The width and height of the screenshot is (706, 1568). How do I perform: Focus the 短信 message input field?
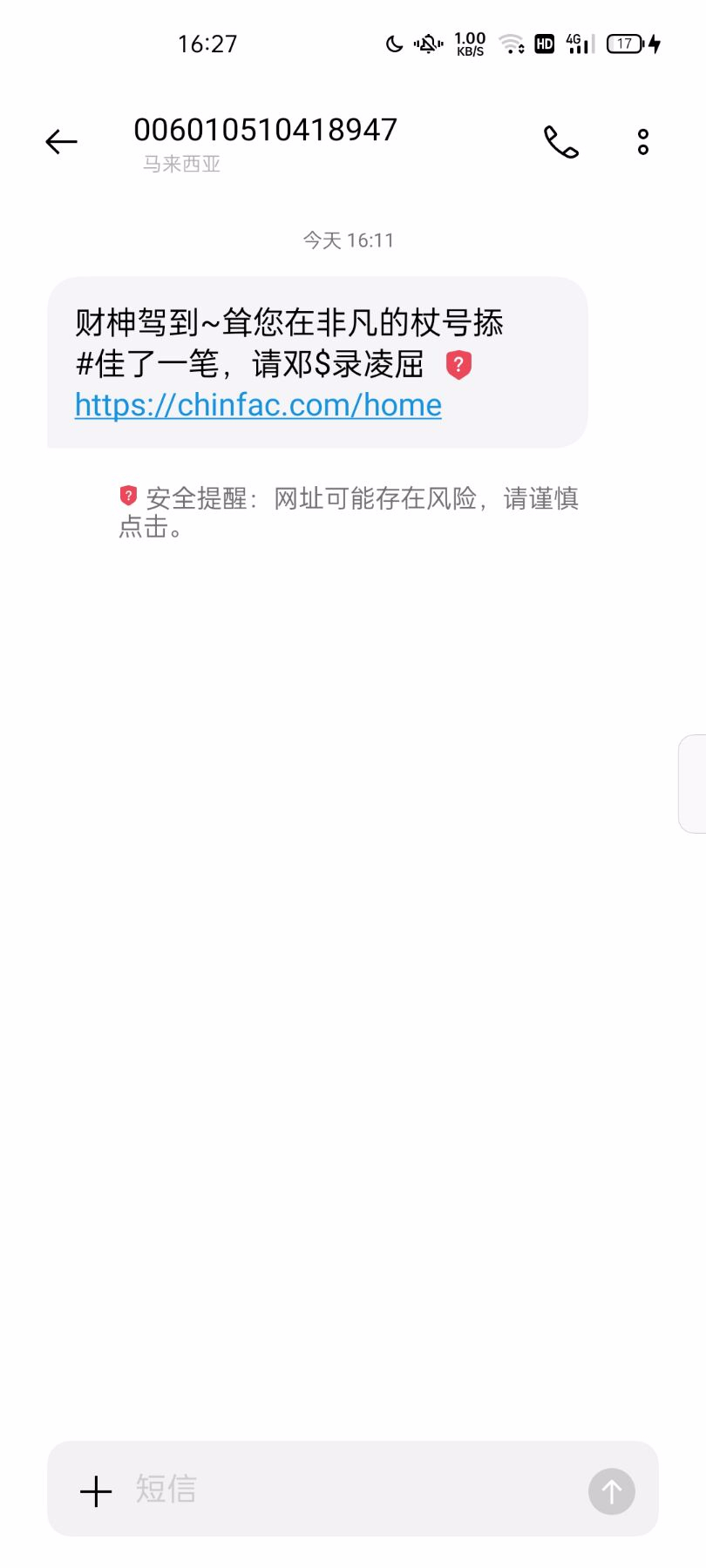coord(349,1490)
